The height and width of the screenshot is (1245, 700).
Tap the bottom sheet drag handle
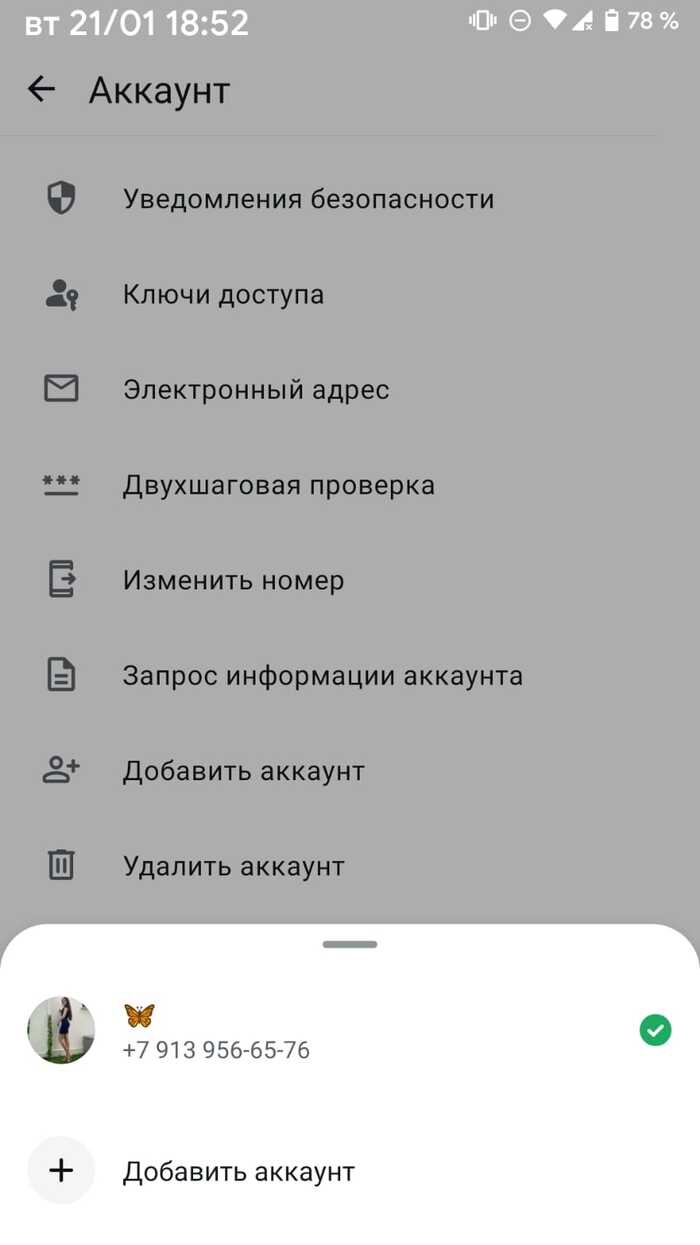350,944
